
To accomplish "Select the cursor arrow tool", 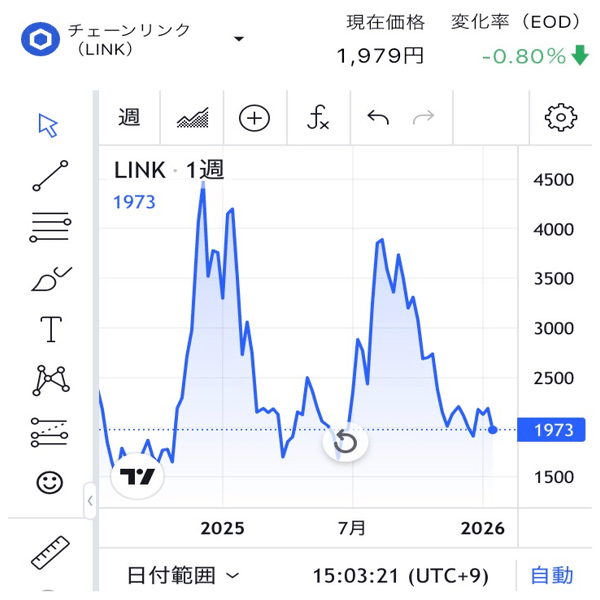I will click(x=48, y=125).
